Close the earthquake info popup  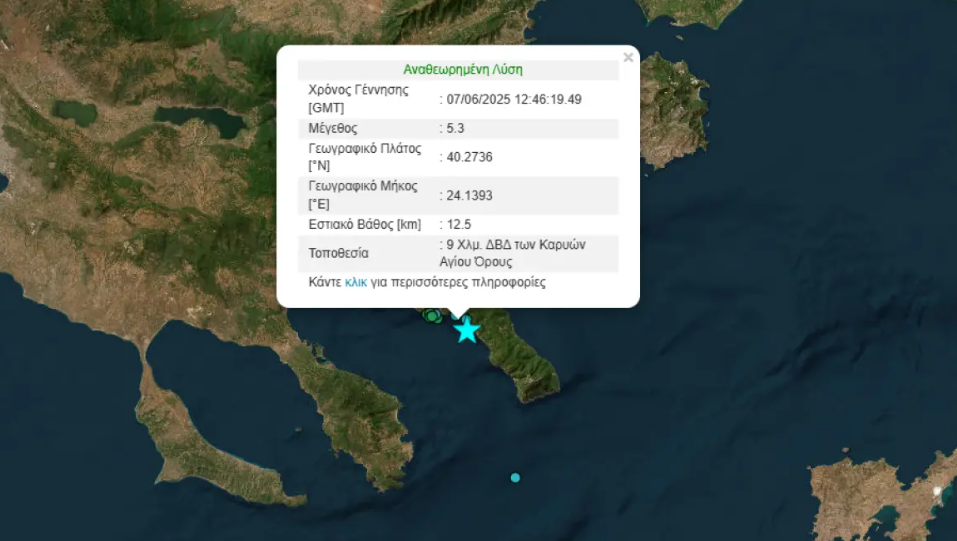point(628,58)
